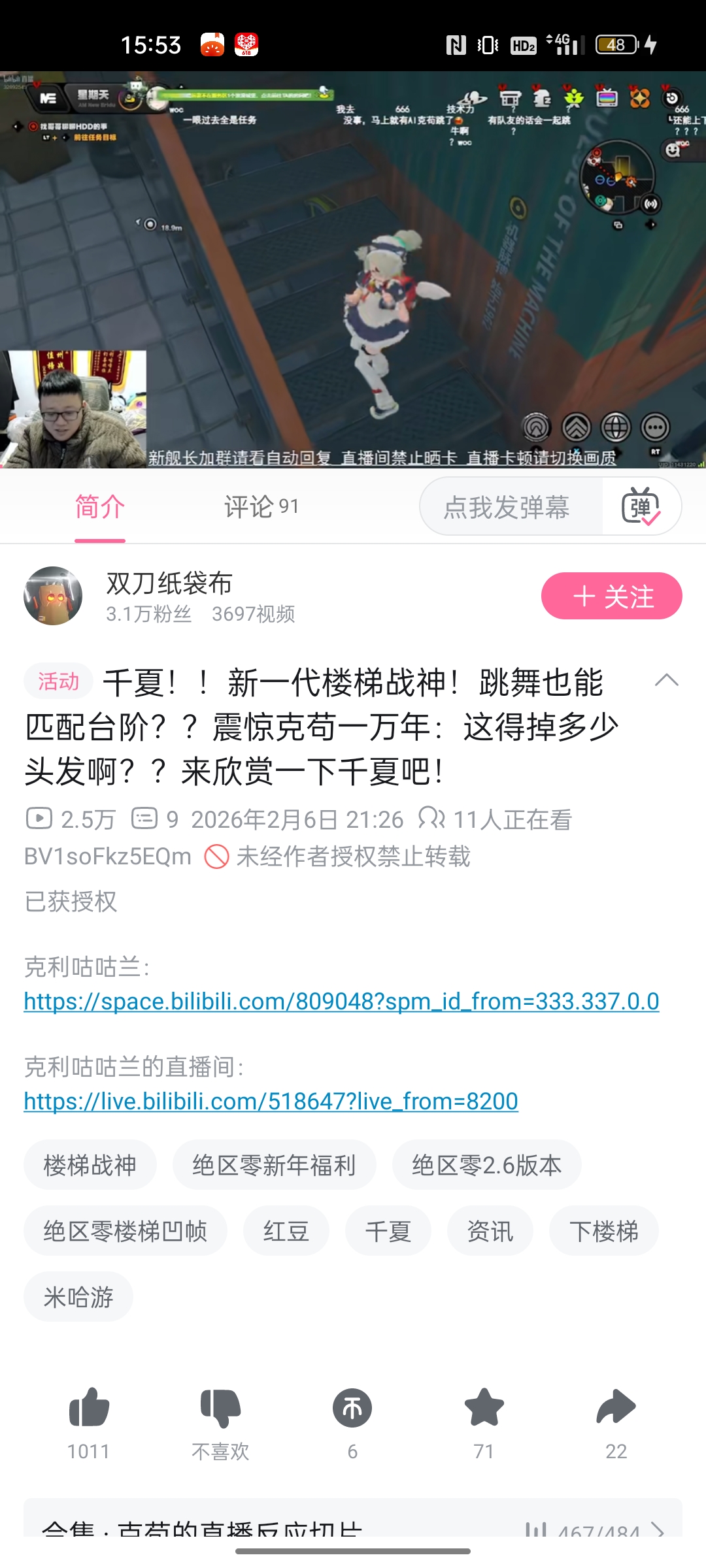
Task: Select the 楼梯战神 tag
Action: pyautogui.click(x=90, y=1165)
